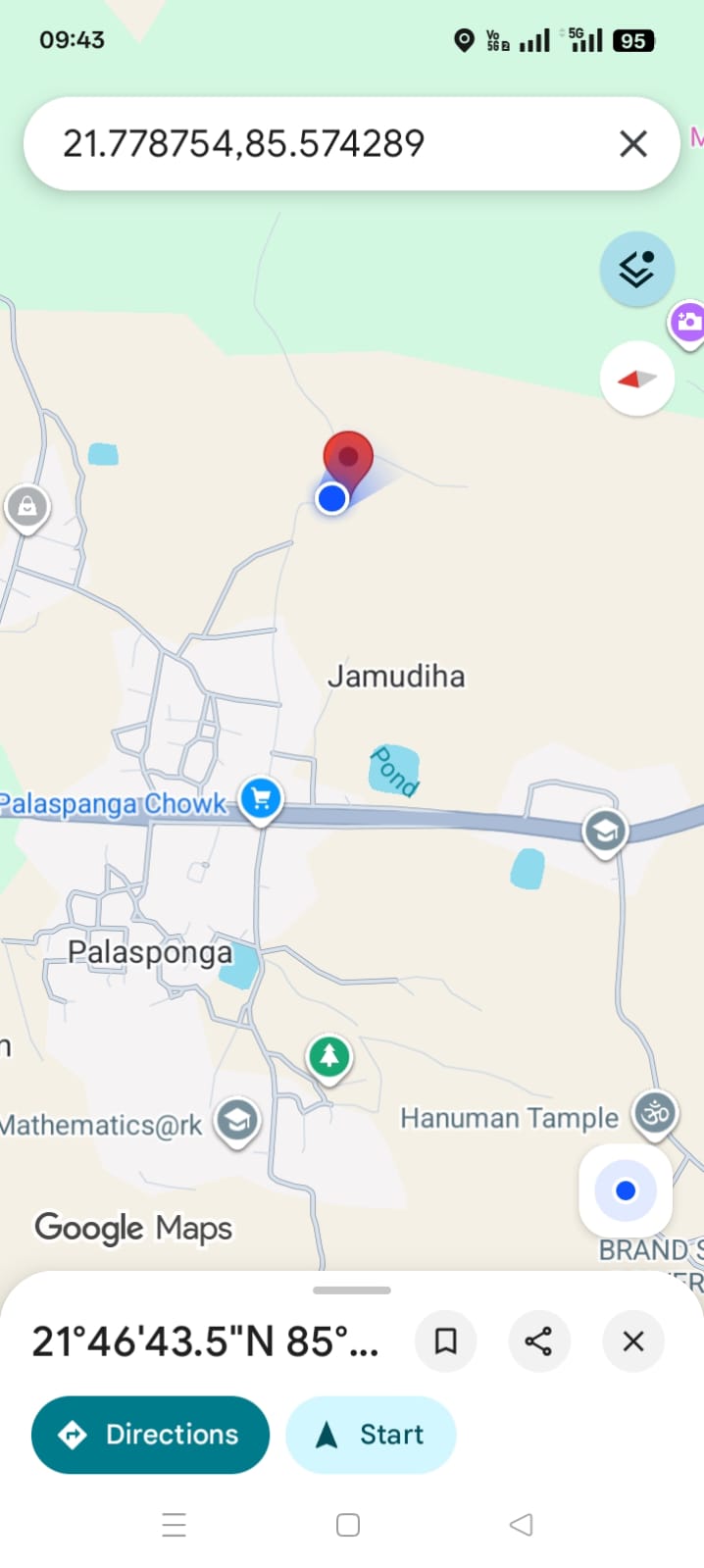Close the location details panel
This screenshot has width=704, height=1568.
pos(633,1340)
